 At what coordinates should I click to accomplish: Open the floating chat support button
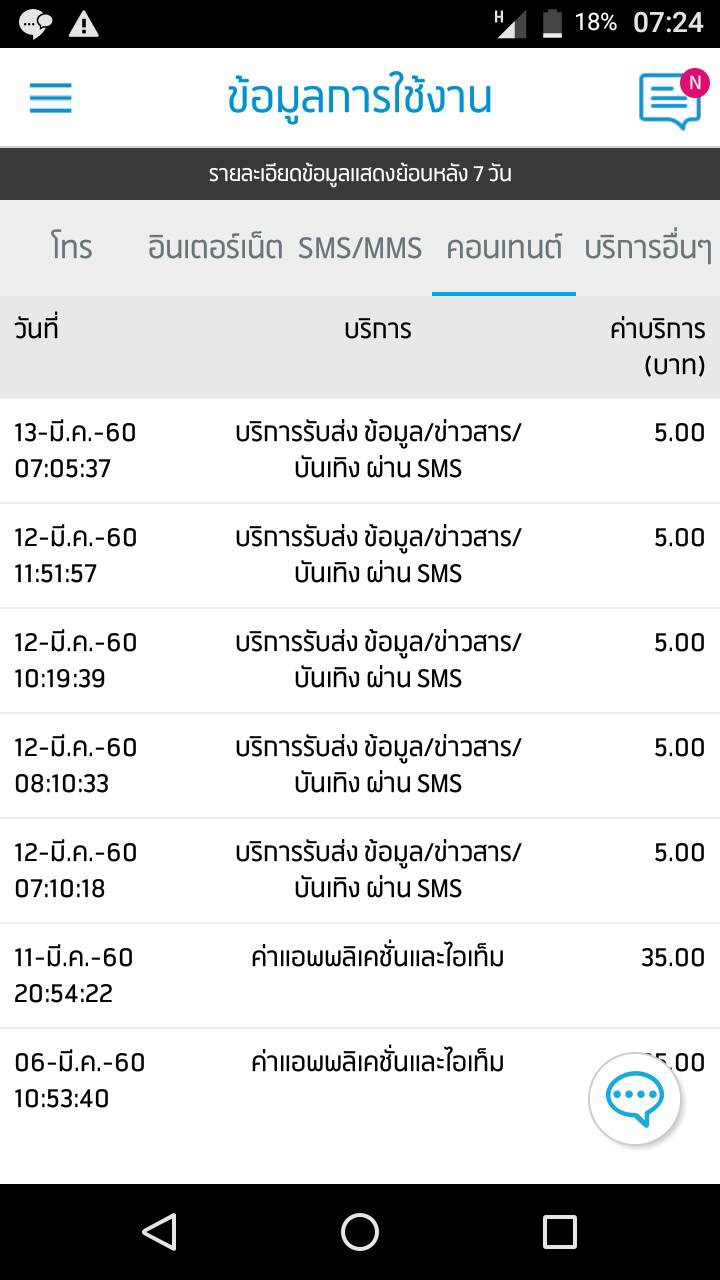pos(635,1098)
